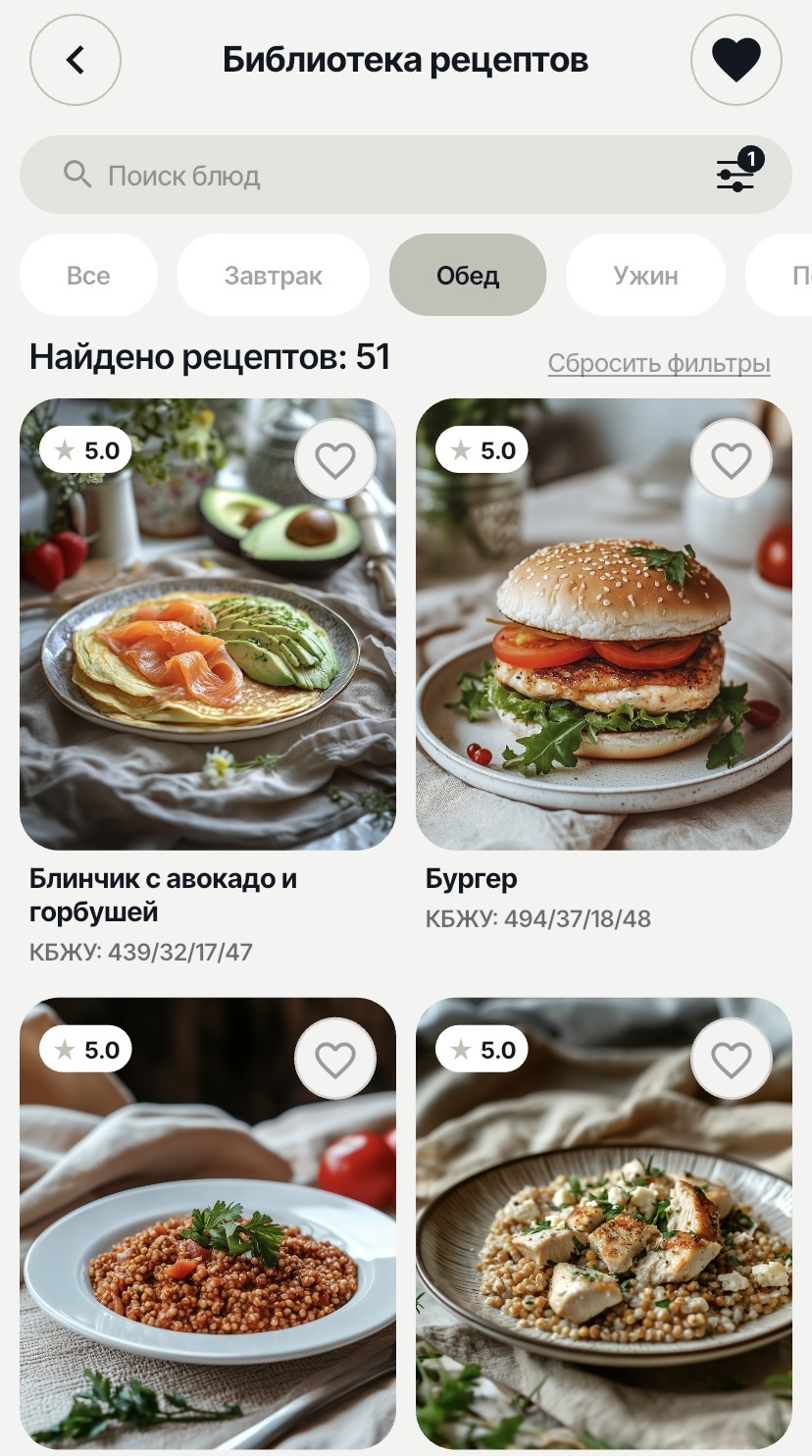Open favorite recipes with the heart button
The height and width of the screenshot is (1456, 812).
[736, 60]
